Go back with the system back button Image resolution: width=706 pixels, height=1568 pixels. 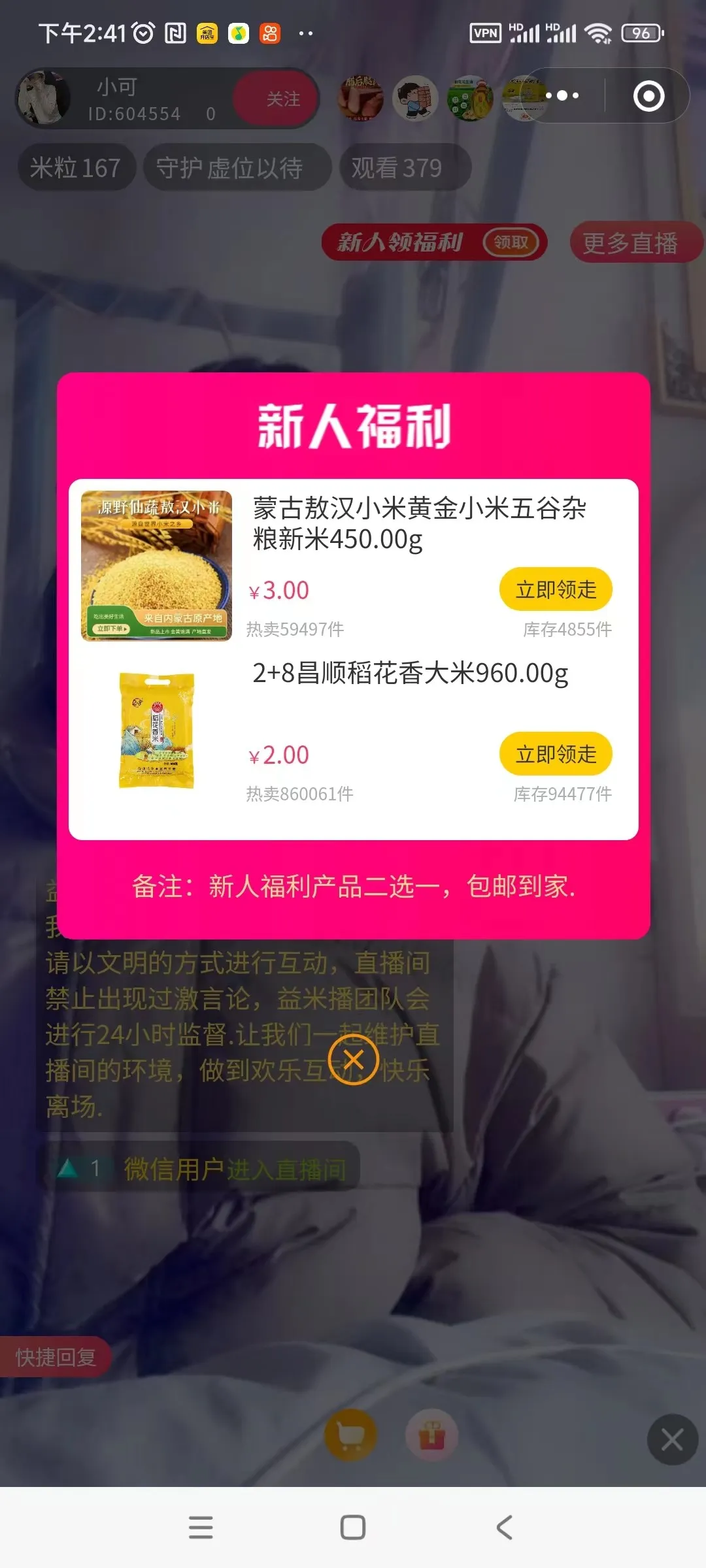[504, 1527]
